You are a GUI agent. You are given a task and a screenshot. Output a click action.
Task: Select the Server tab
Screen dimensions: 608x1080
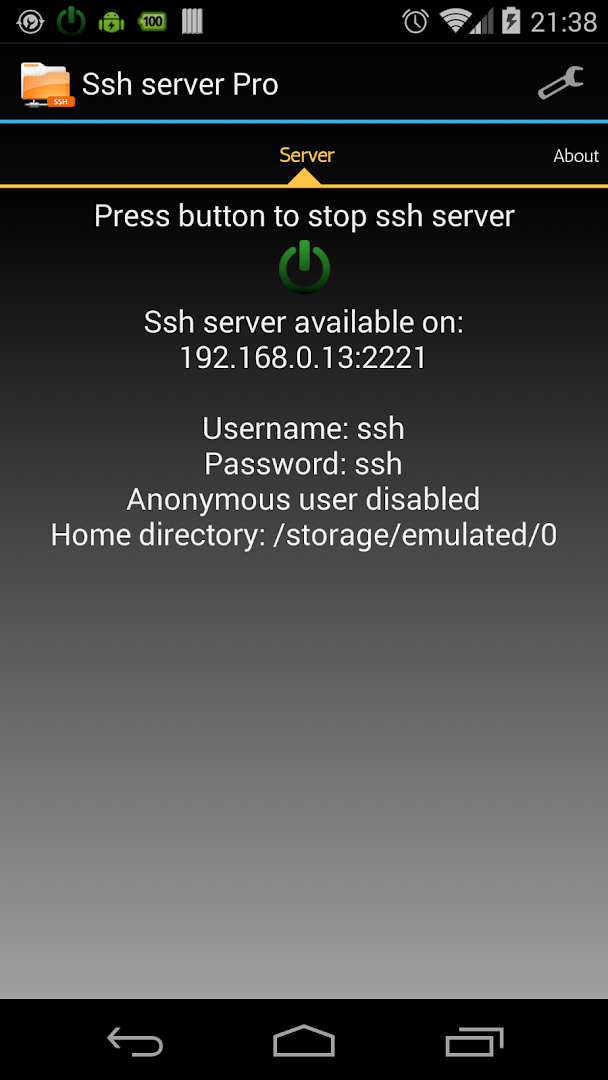pyautogui.click(x=306, y=155)
